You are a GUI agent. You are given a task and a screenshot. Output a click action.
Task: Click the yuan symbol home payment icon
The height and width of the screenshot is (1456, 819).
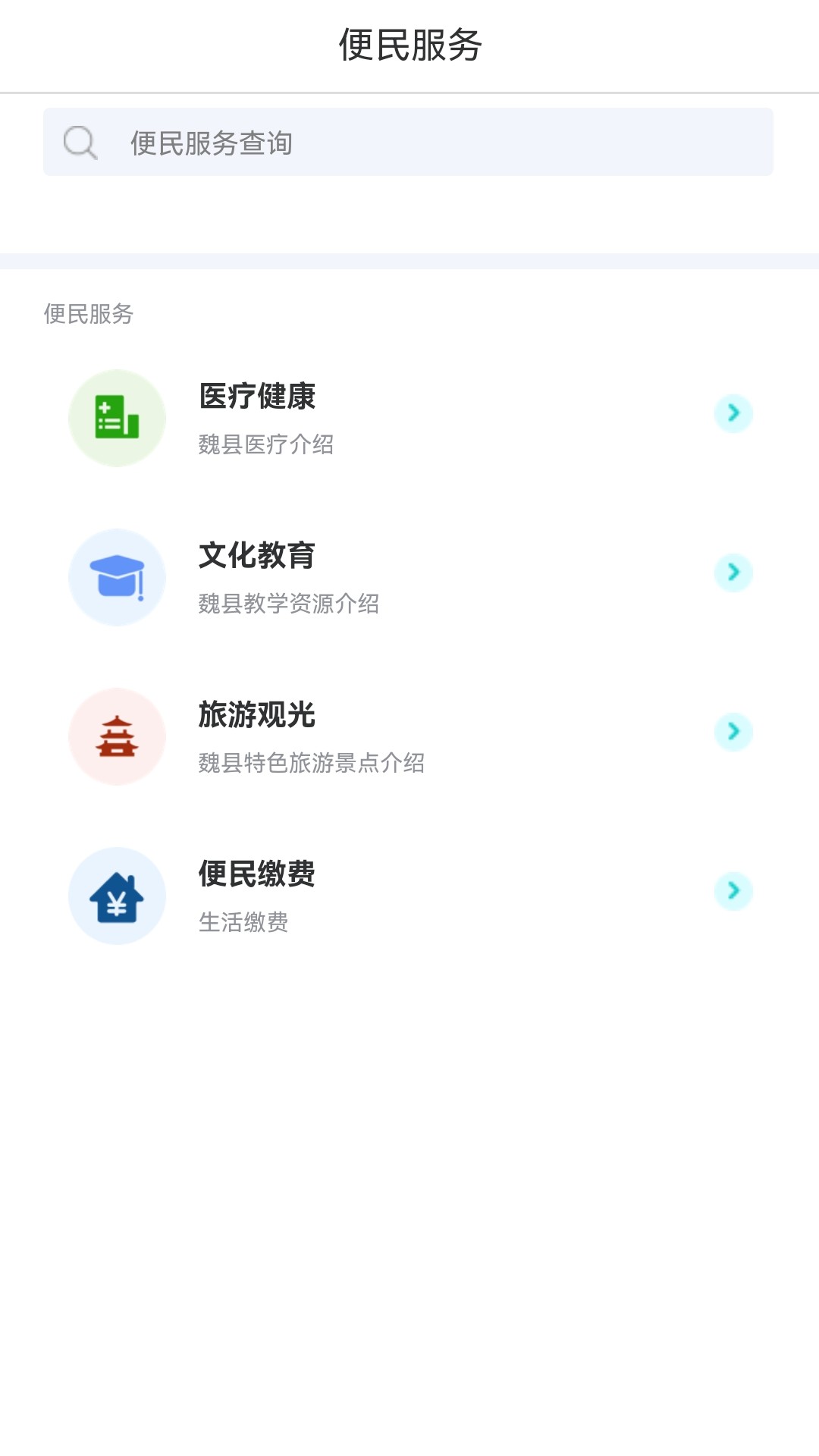coord(117,896)
